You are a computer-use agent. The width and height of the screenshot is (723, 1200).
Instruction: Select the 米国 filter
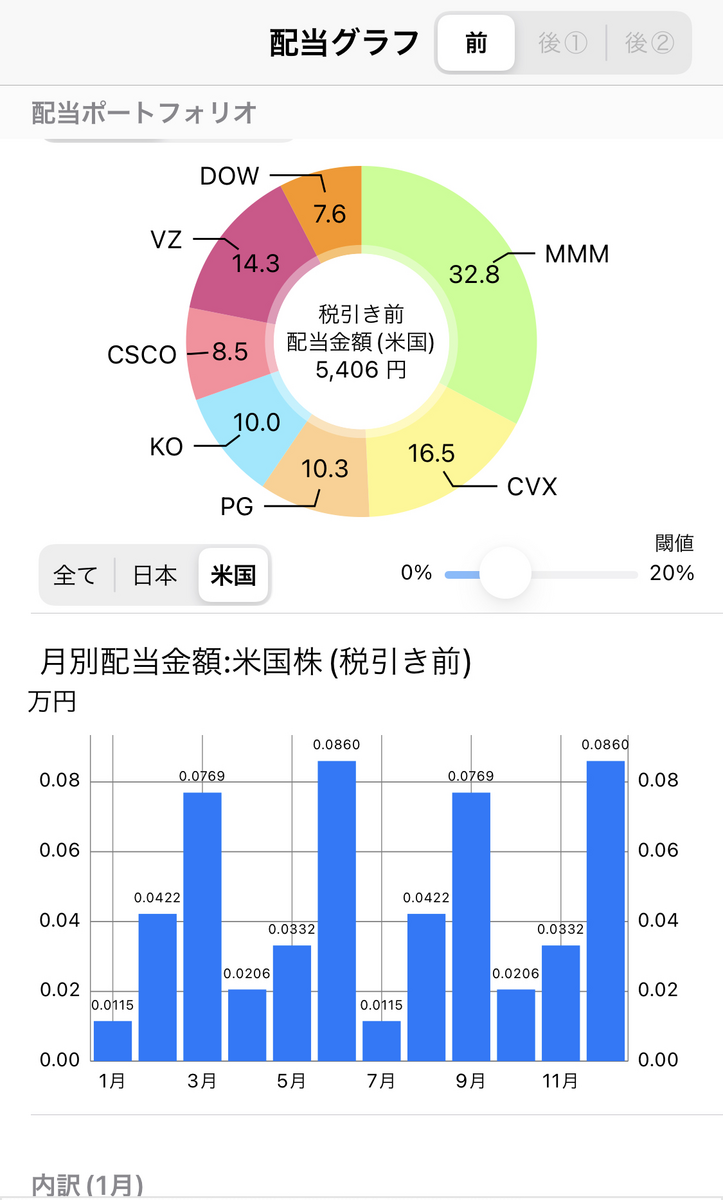(233, 575)
